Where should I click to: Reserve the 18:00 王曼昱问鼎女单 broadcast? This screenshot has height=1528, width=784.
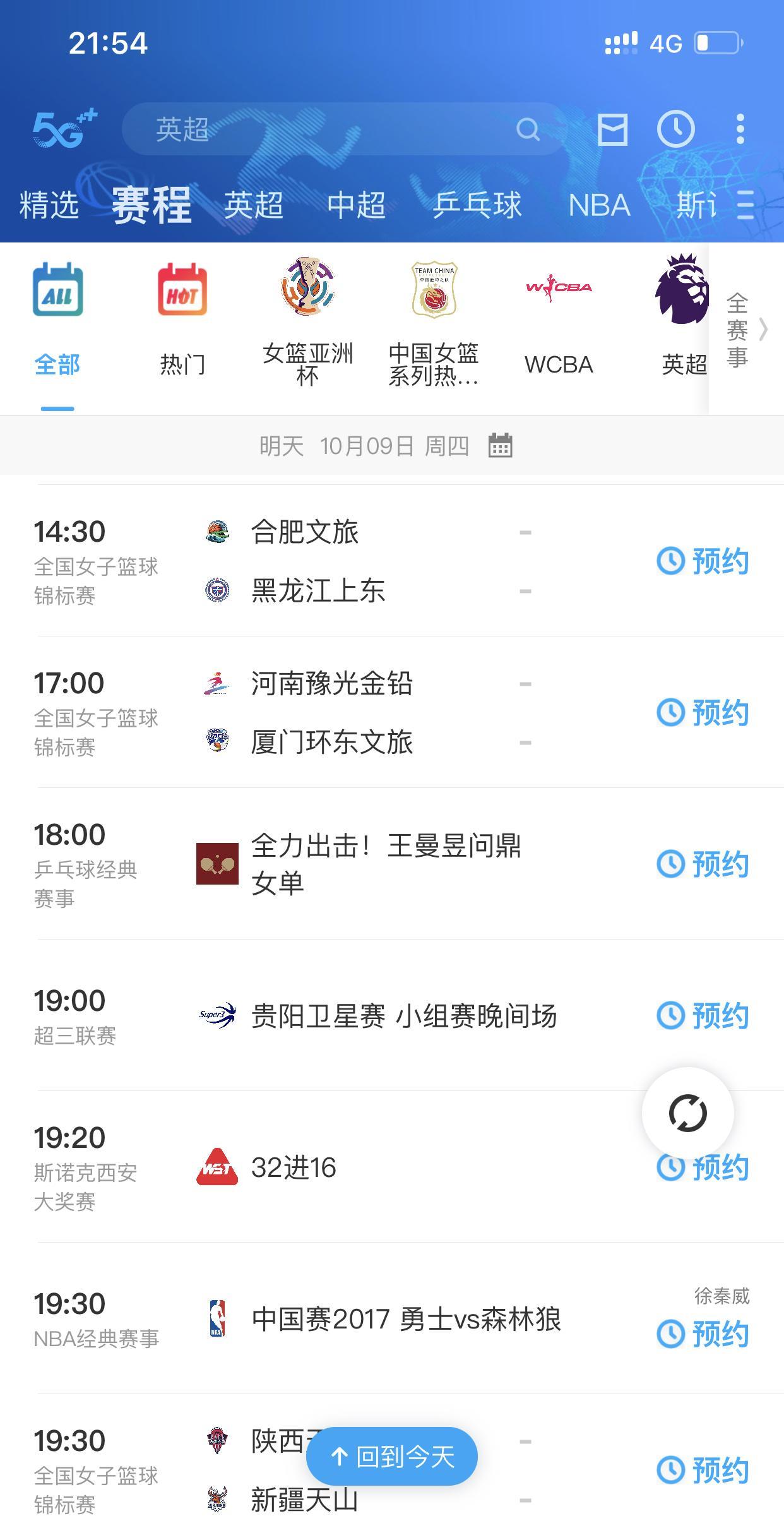(703, 864)
